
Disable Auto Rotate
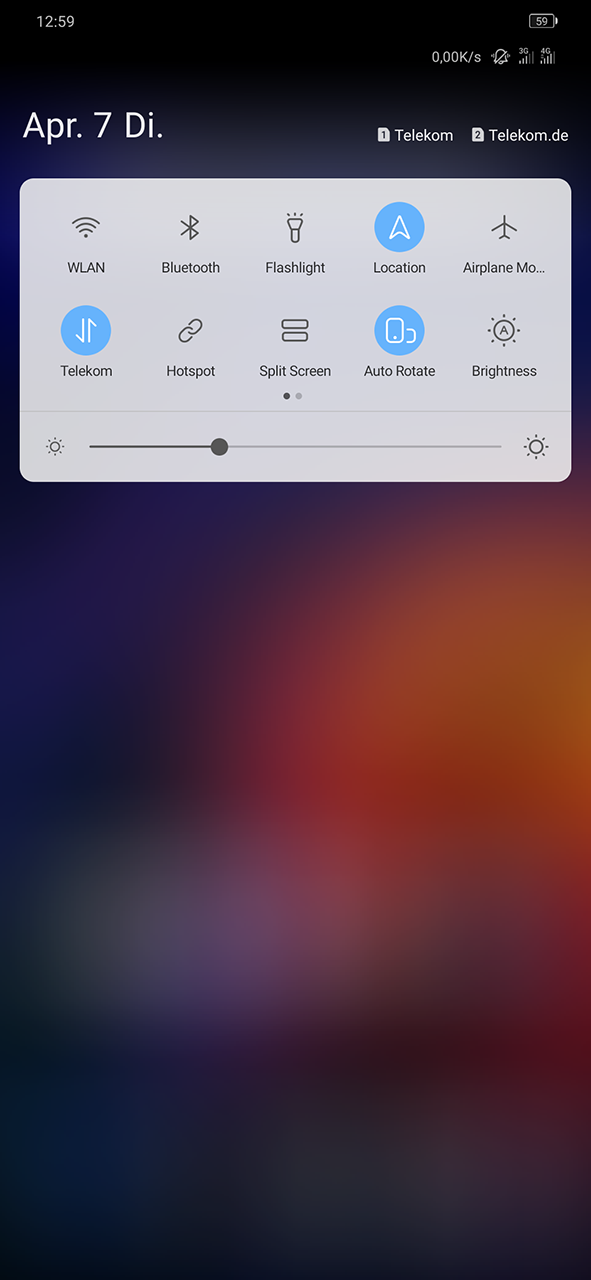click(399, 330)
